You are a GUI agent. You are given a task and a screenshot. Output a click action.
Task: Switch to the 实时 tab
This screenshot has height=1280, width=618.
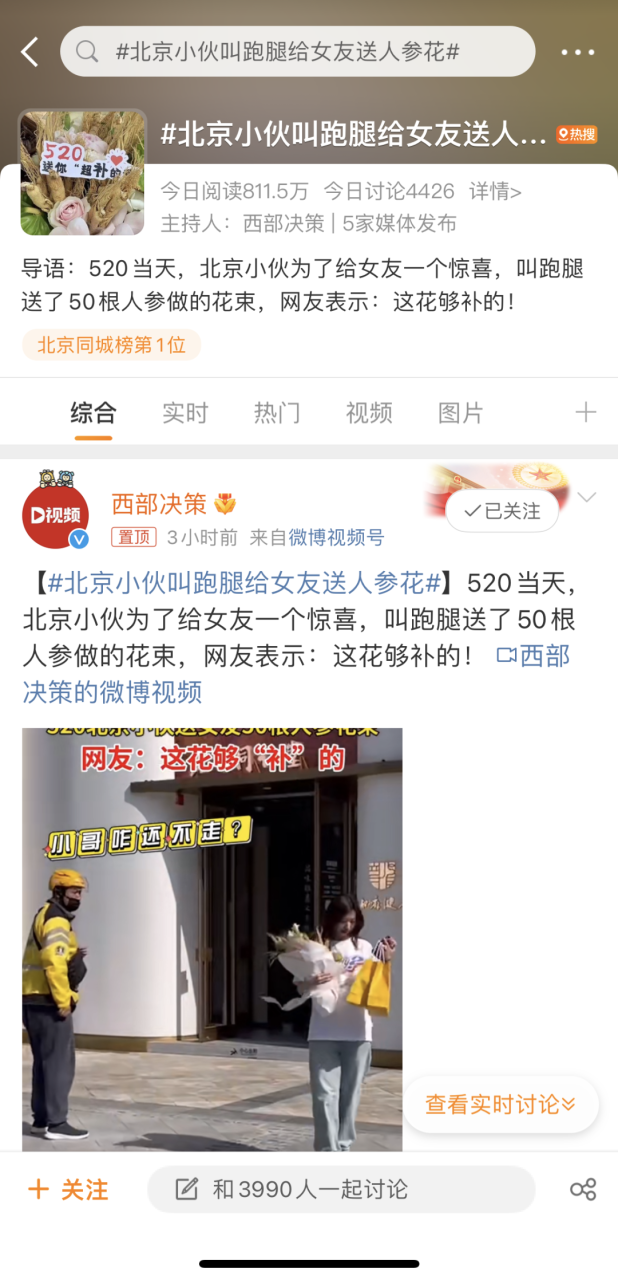point(185,412)
